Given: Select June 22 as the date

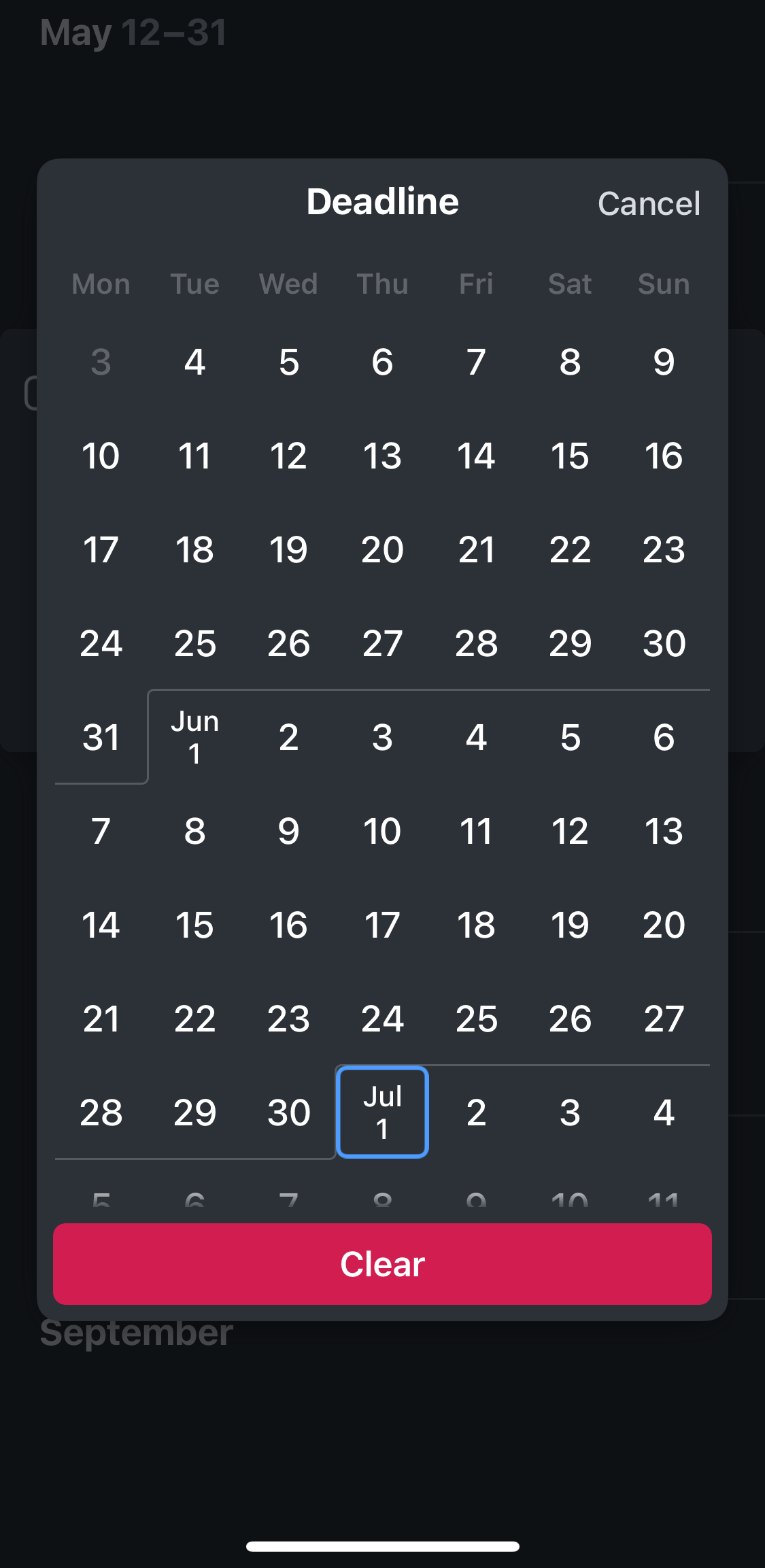Looking at the screenshot, I should pyautogui.click(x=194, y=1019).
